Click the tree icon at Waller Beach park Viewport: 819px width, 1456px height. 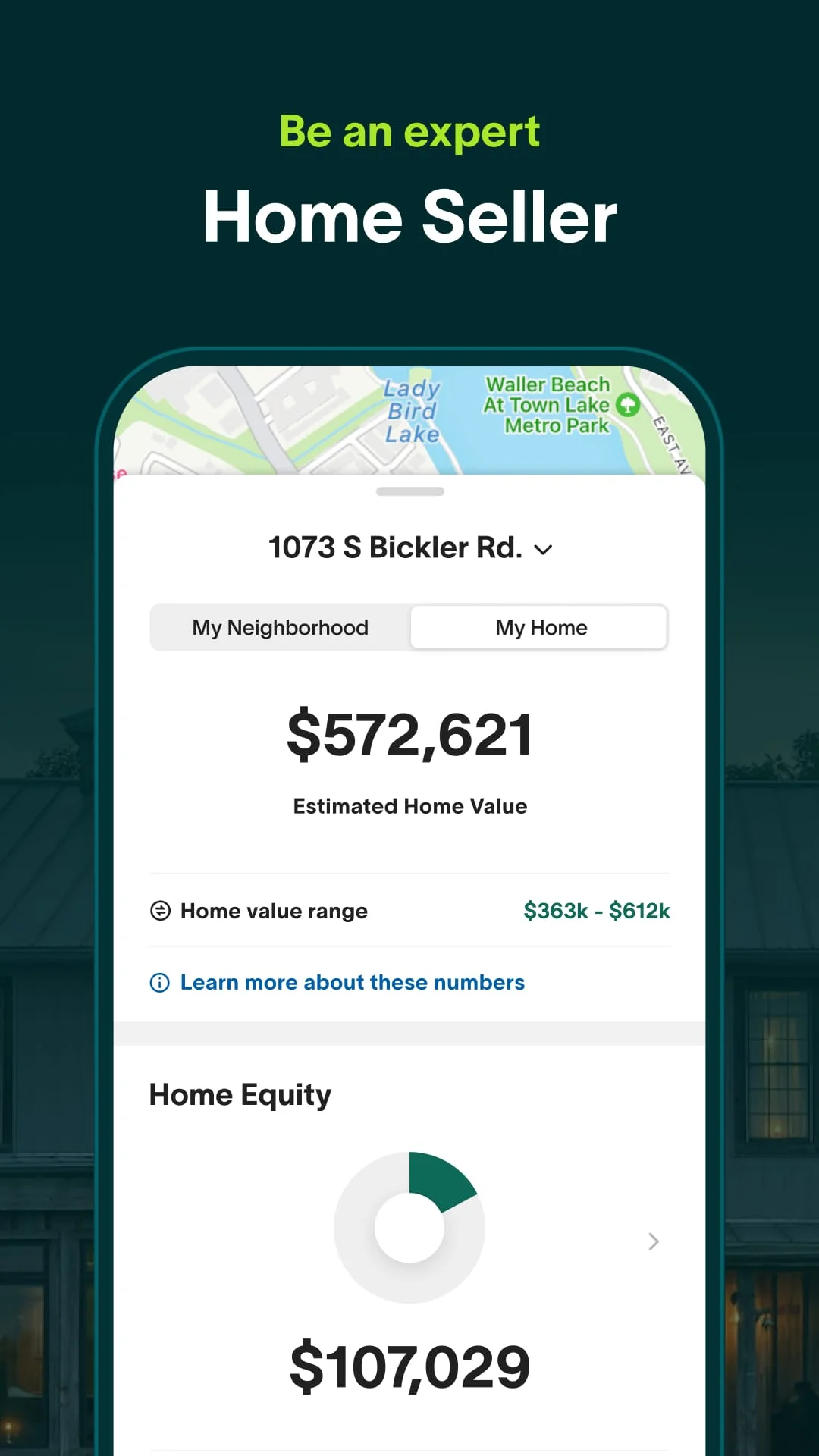coord(627,406)
